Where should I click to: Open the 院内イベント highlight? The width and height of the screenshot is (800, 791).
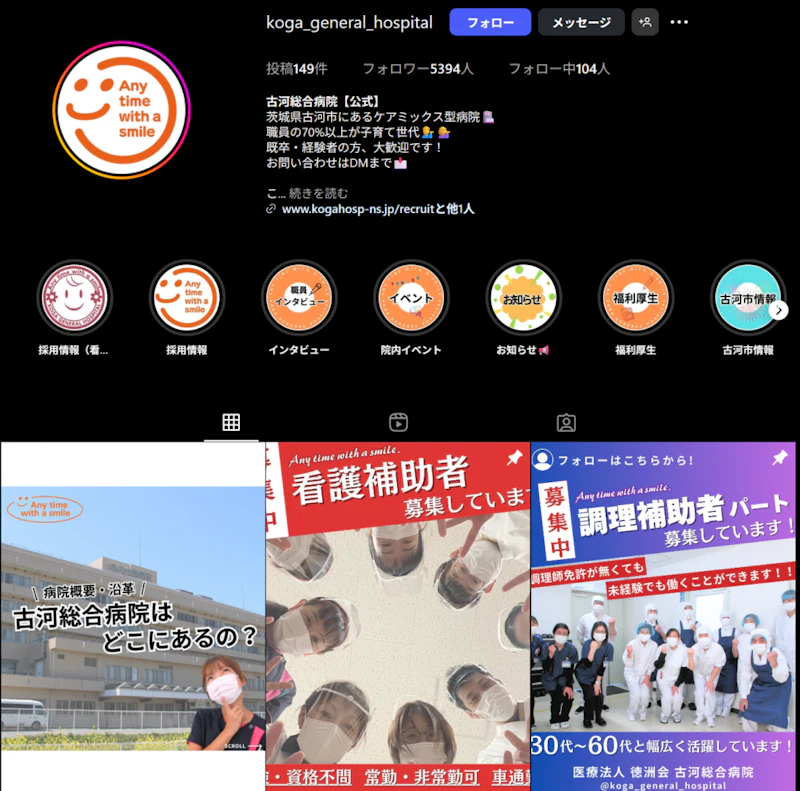point(411,298)
